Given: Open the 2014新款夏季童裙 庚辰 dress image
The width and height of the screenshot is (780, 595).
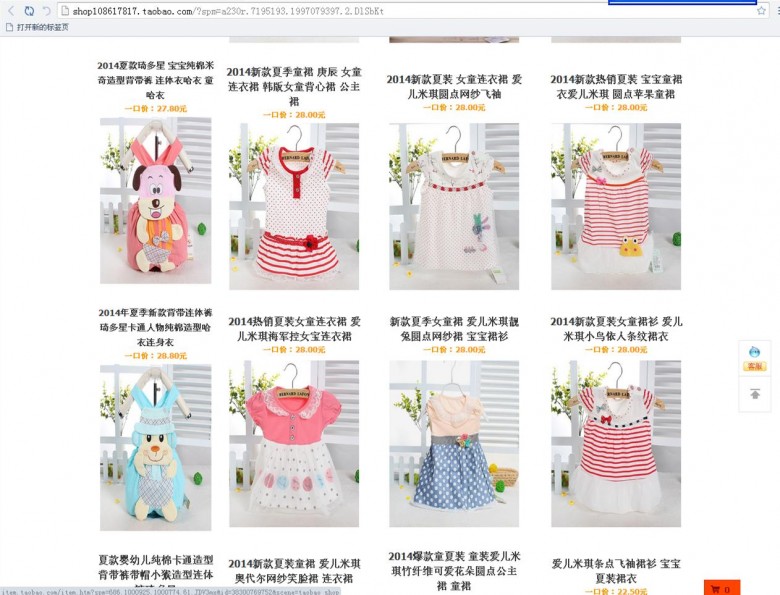Looking at the screenshot, I should [294, 205].
